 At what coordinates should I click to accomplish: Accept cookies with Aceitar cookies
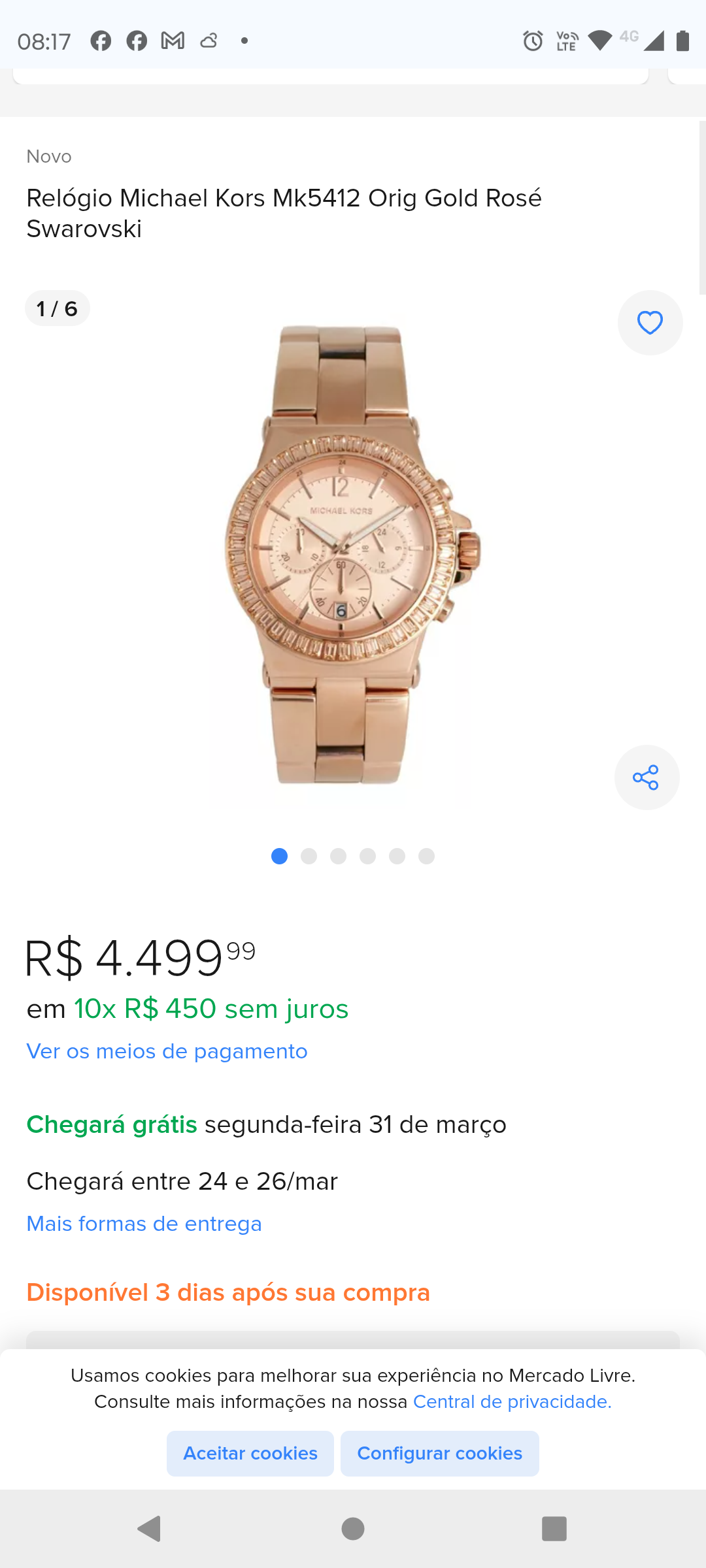click(250, 1454)
